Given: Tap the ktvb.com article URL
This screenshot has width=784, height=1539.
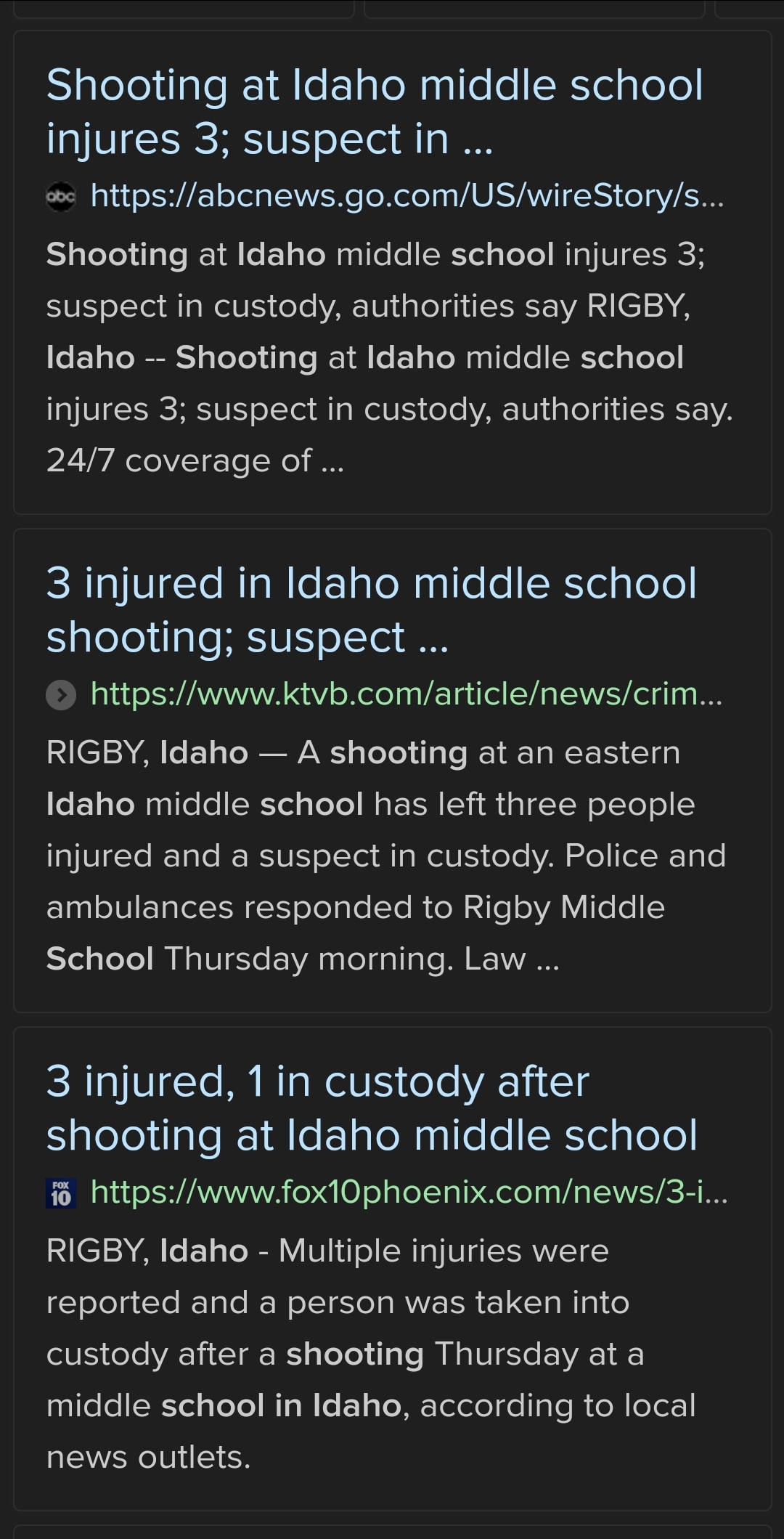Looking at the screenshot, I should pyautogui.click(x=407, y=694).
